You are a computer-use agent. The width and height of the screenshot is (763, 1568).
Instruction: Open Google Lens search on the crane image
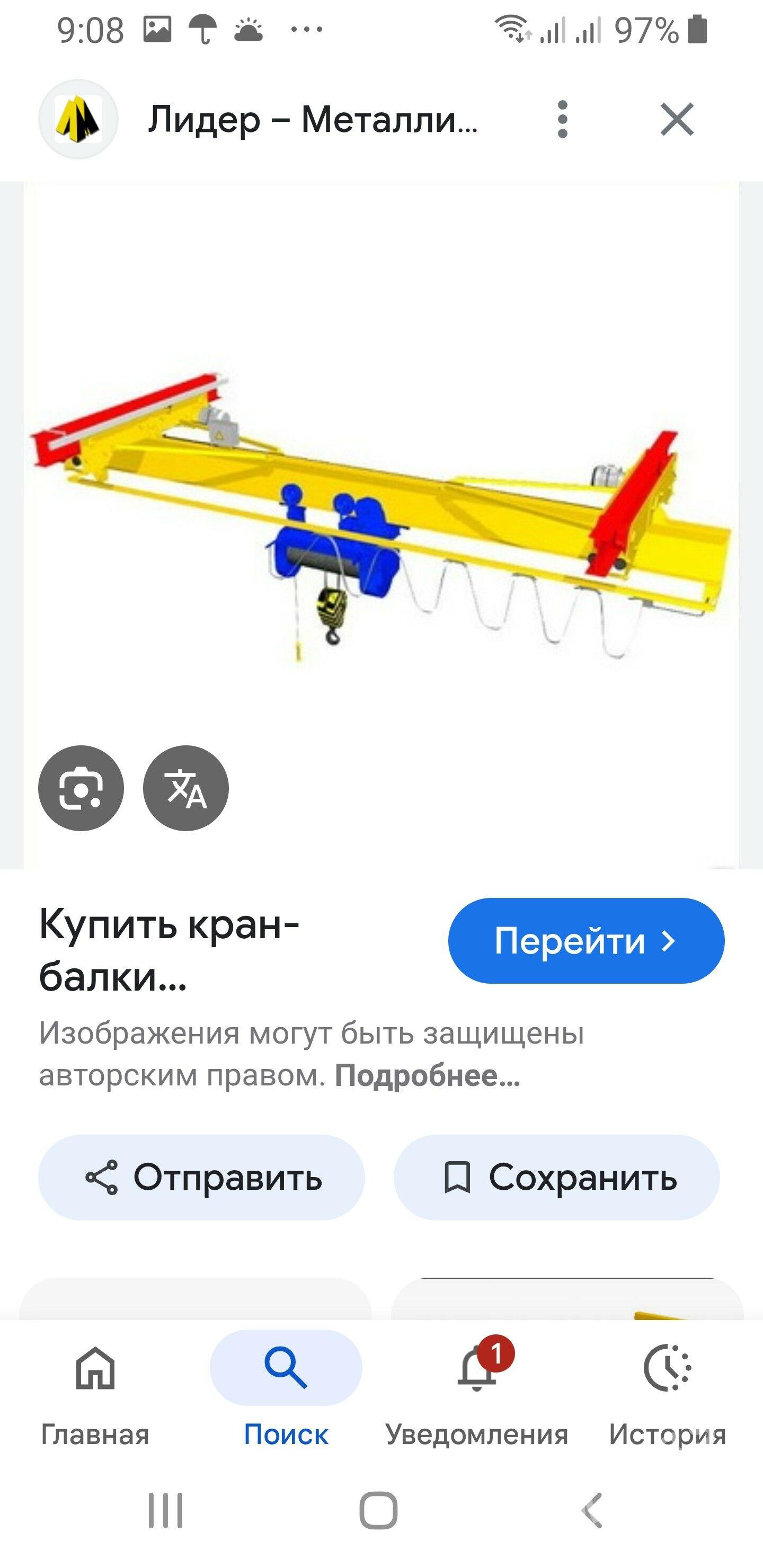pyautogui.click(x=82, y=787)
